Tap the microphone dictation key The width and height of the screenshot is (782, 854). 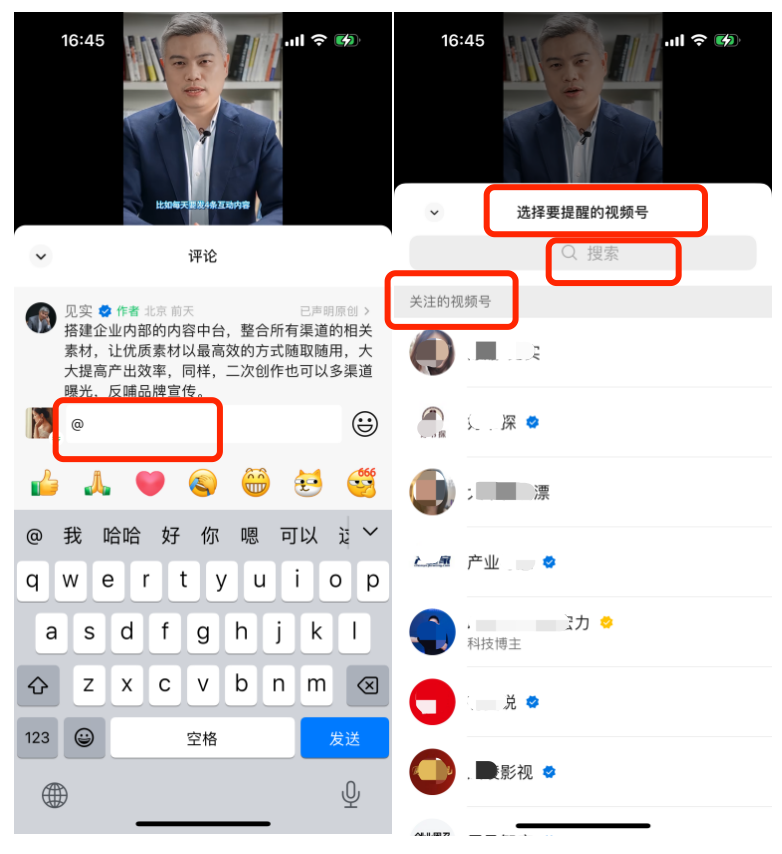[350, 795]
